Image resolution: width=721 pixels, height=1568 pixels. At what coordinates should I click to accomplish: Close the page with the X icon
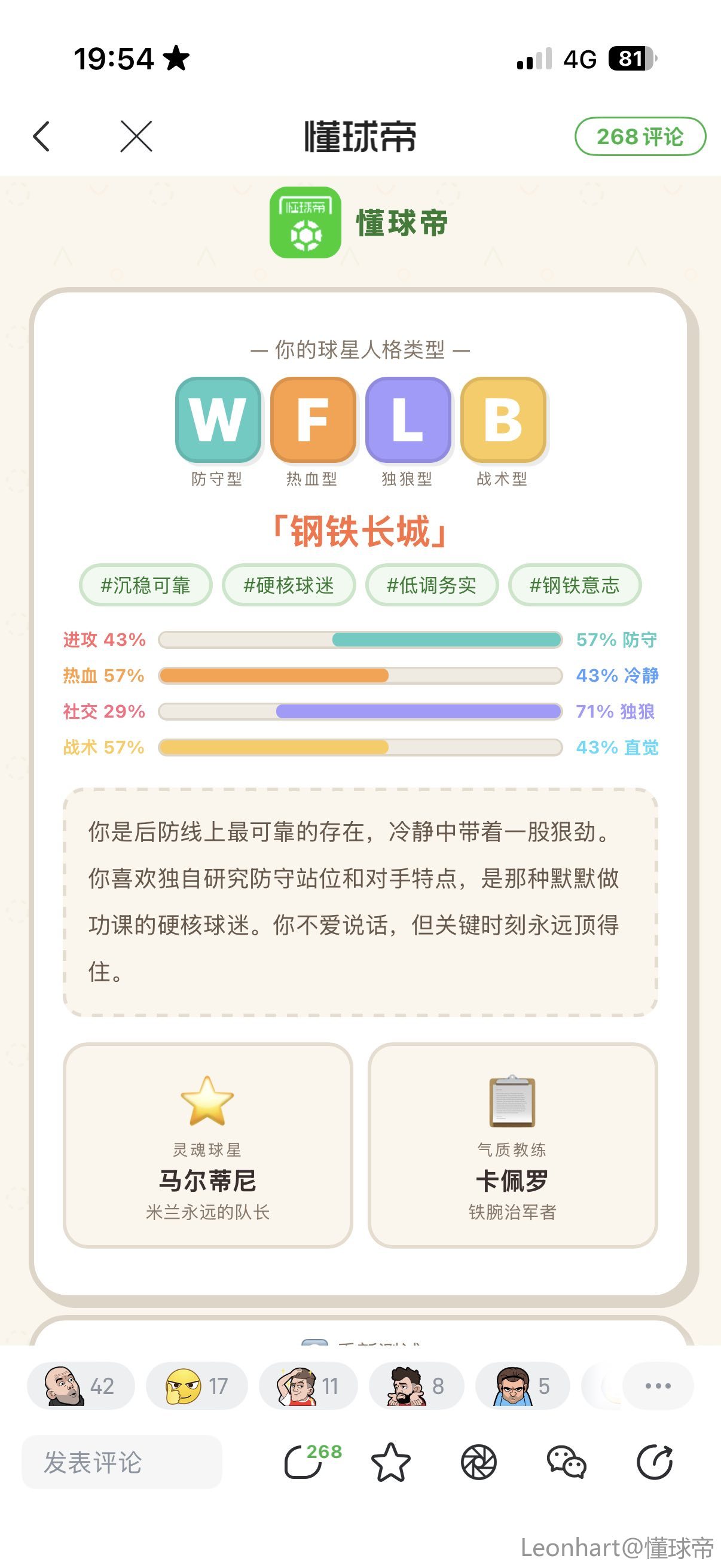136,136
